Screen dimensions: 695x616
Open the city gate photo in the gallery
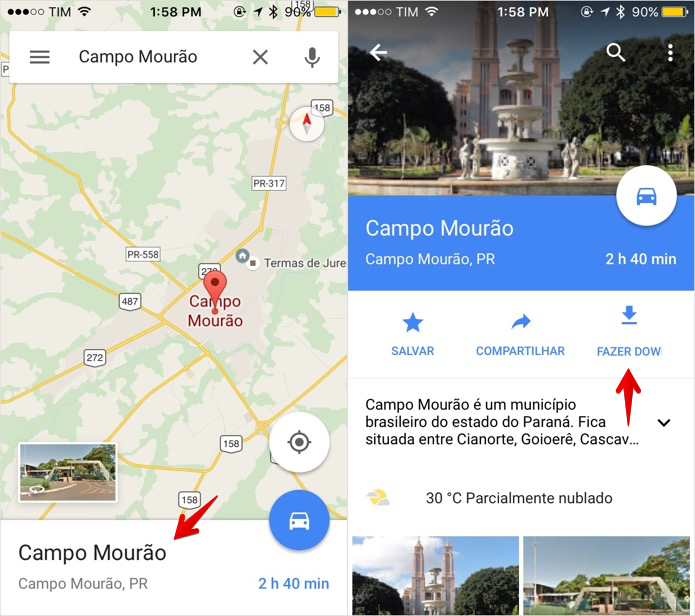point(608,575)
